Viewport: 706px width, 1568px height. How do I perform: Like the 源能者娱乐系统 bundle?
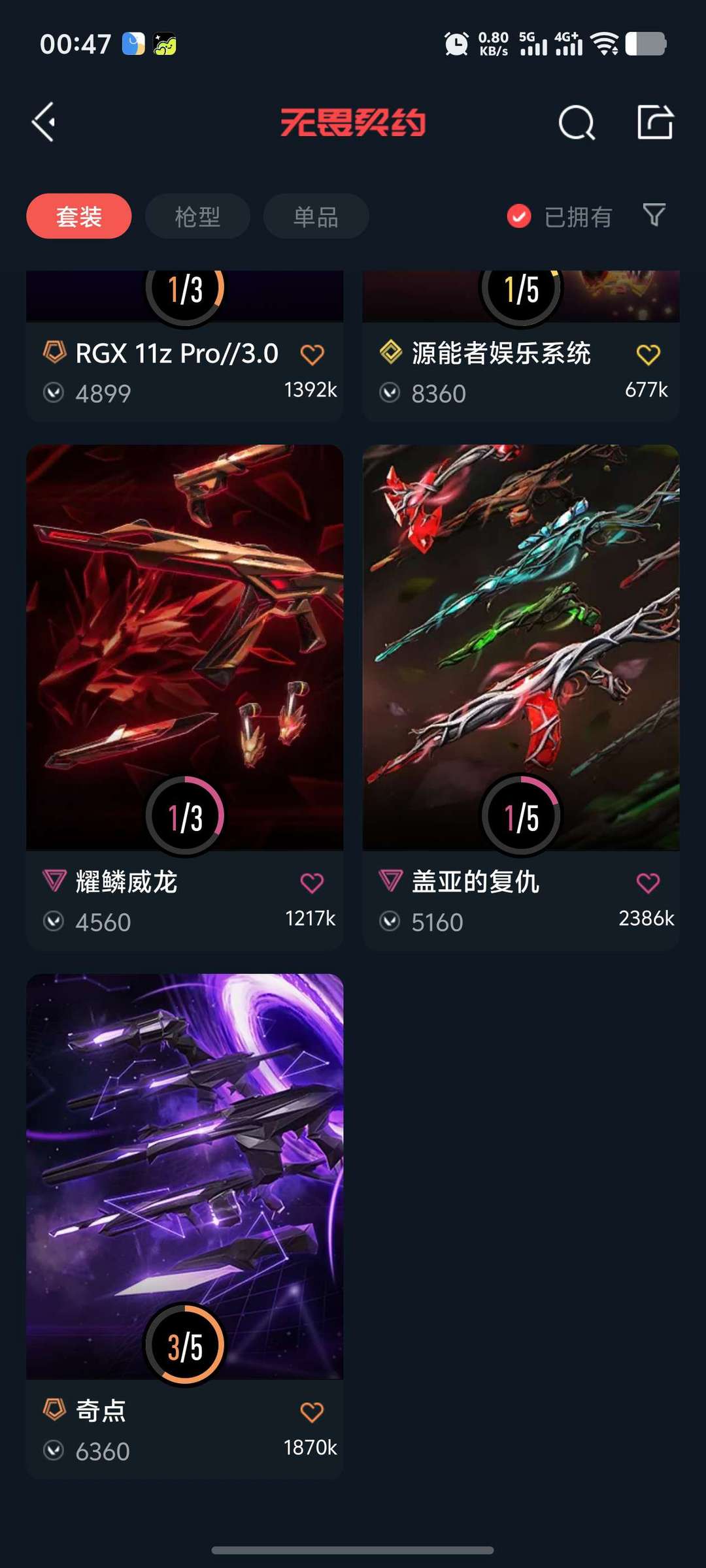[648, 355]
